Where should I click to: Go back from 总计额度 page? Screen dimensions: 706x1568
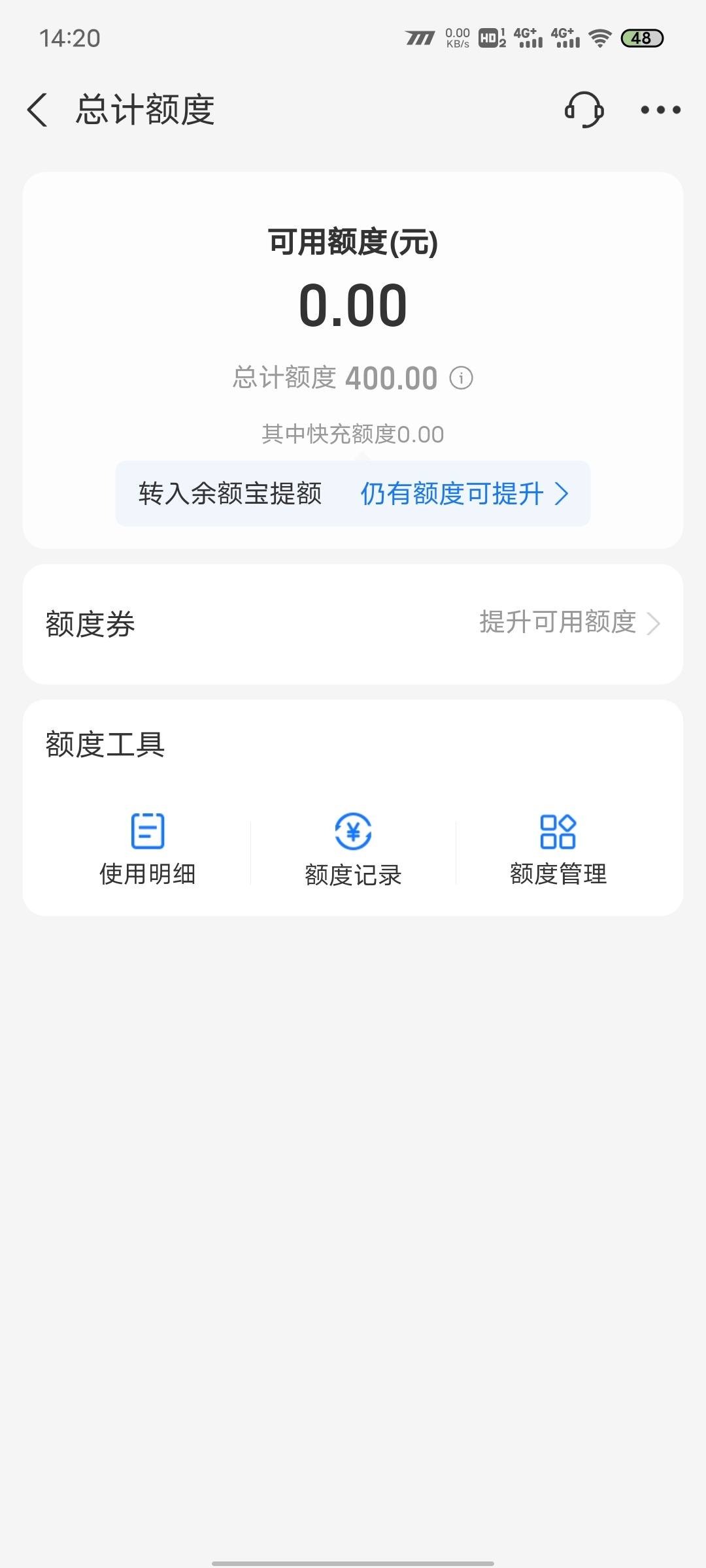37,109
